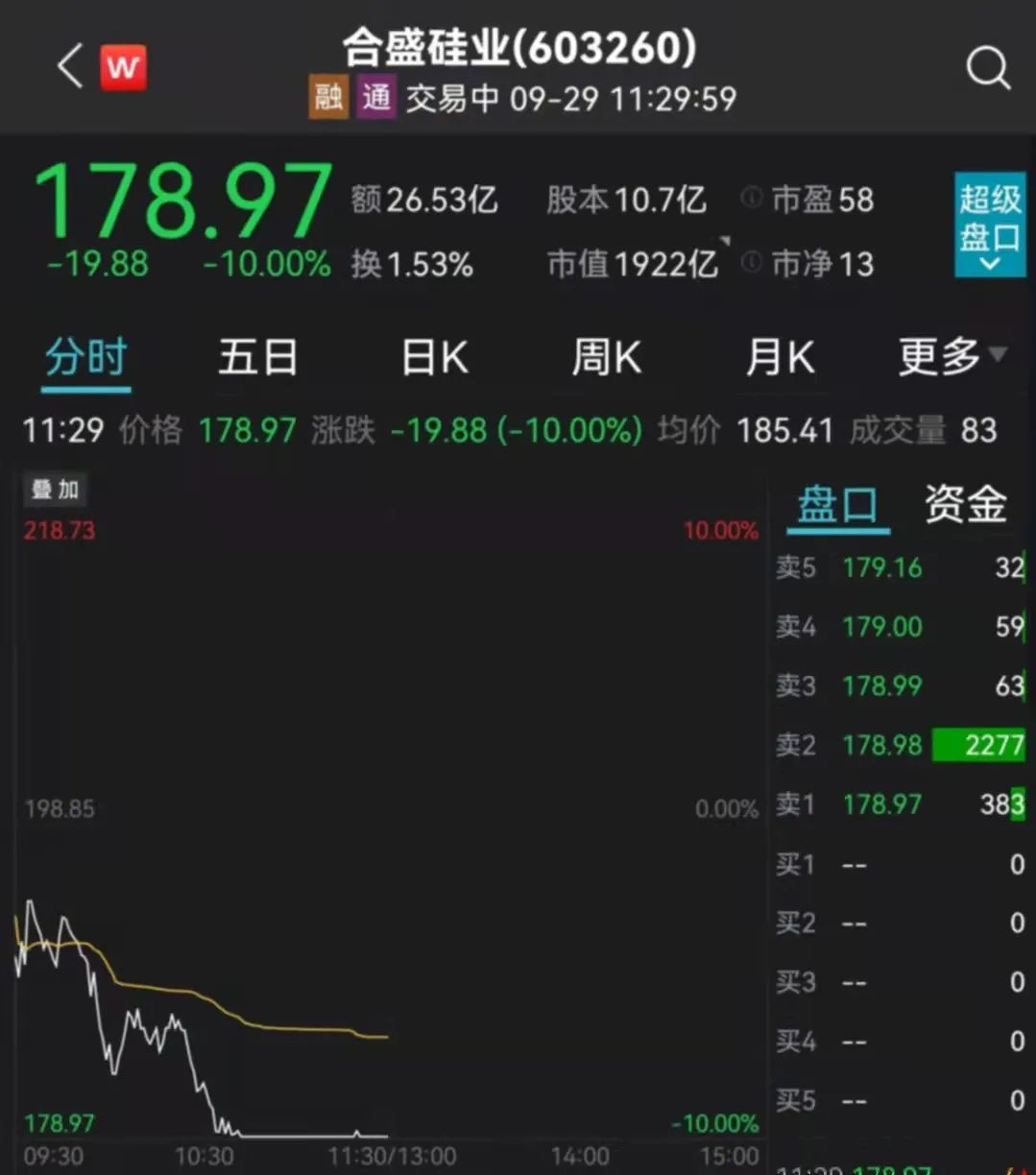The height and width of the screenshot is (1175, 1036).
Task: Switch to the 分时 chart tab
Action: coord(85,358)
